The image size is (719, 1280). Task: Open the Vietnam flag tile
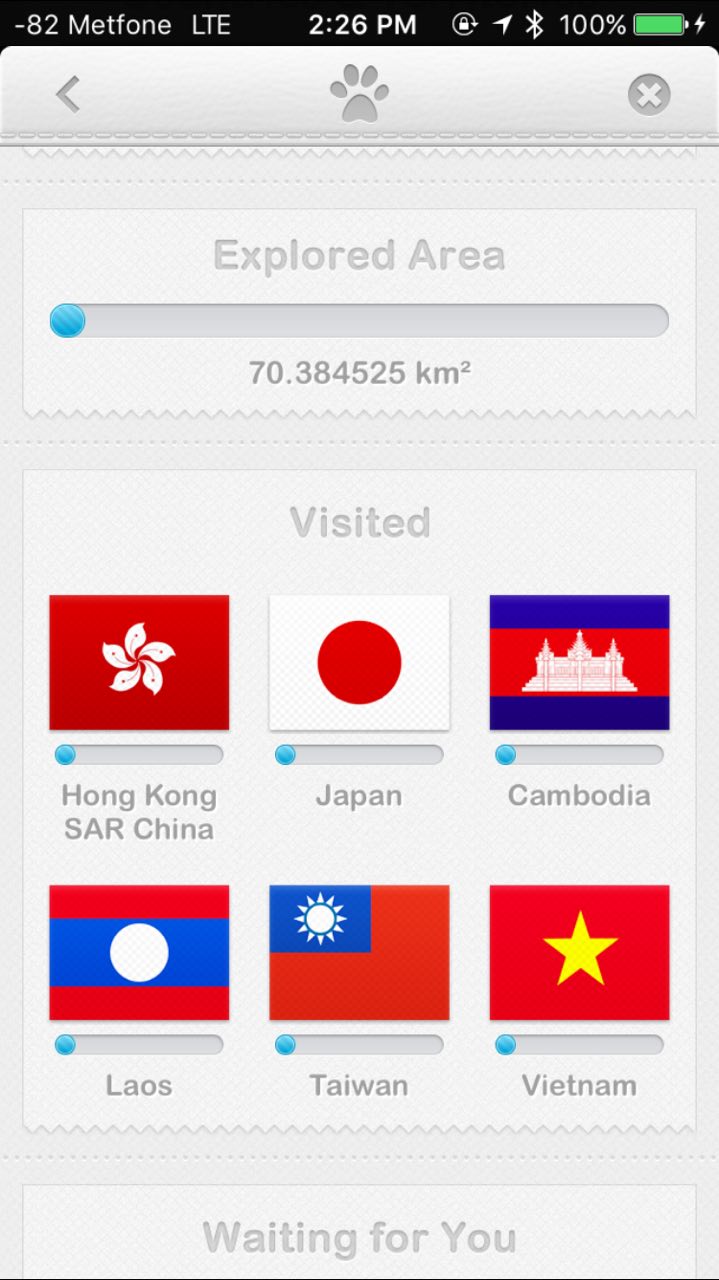(x=579, y=952)
